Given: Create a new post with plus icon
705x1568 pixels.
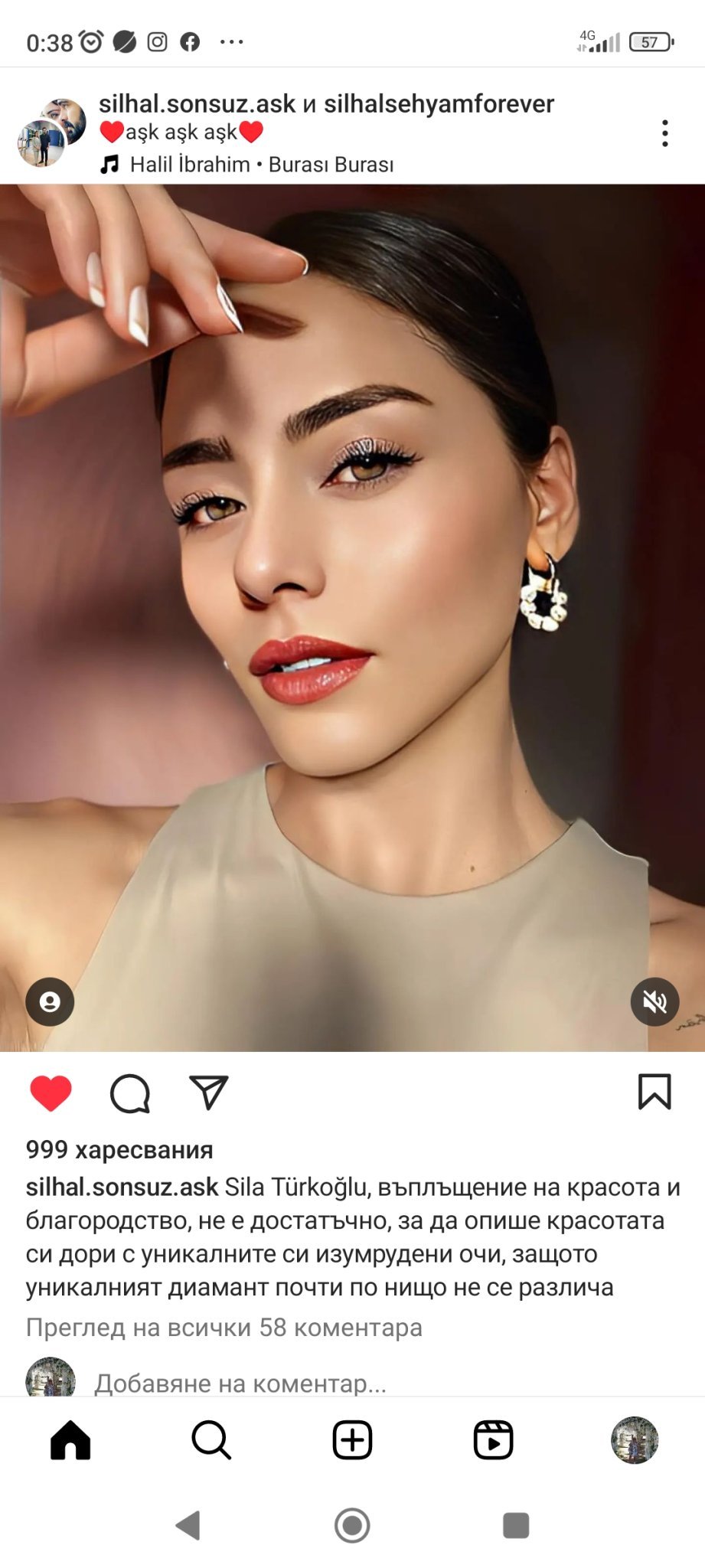Looking at the screenshot, I should click(x=352, y=1440).
